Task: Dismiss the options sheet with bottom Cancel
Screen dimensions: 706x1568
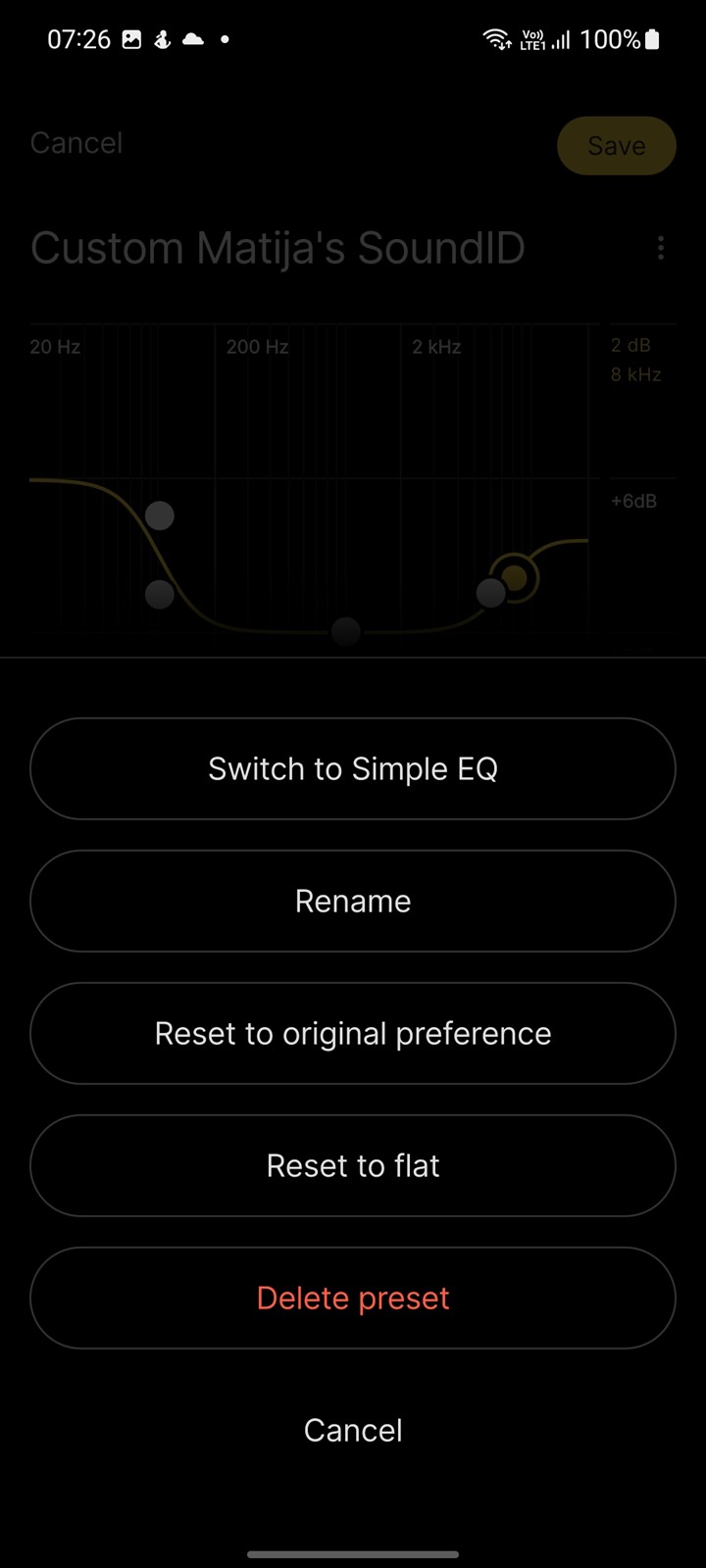Action: click(353, 1430)
